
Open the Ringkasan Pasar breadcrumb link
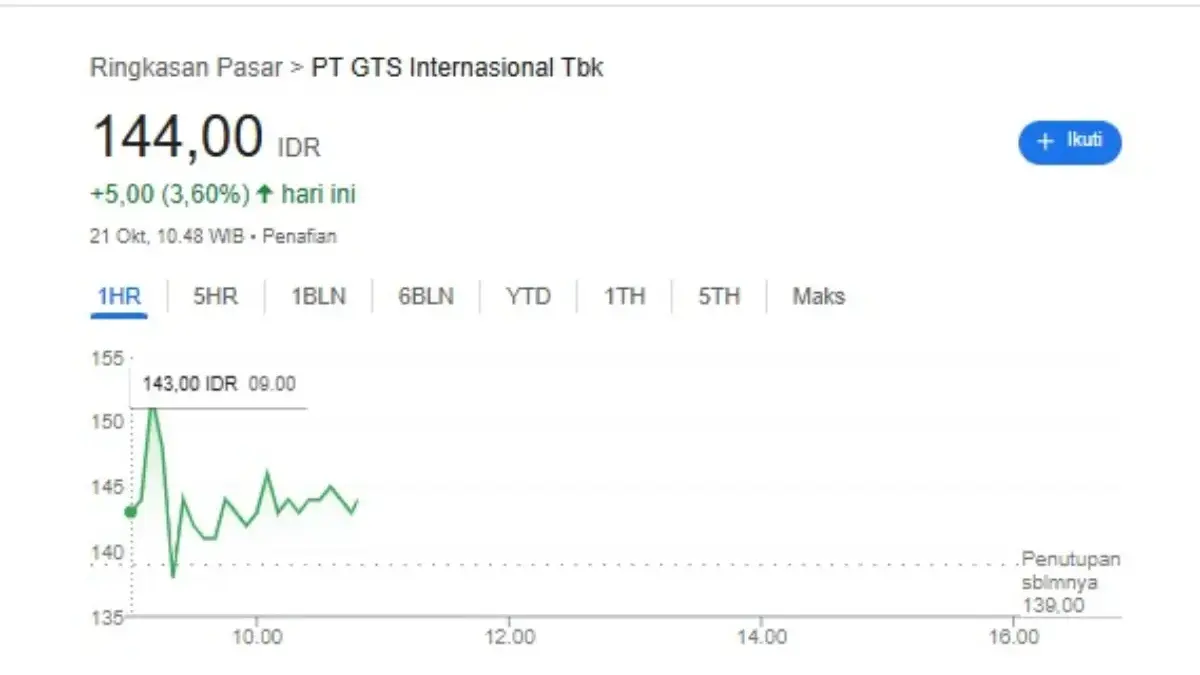point(186,68)
